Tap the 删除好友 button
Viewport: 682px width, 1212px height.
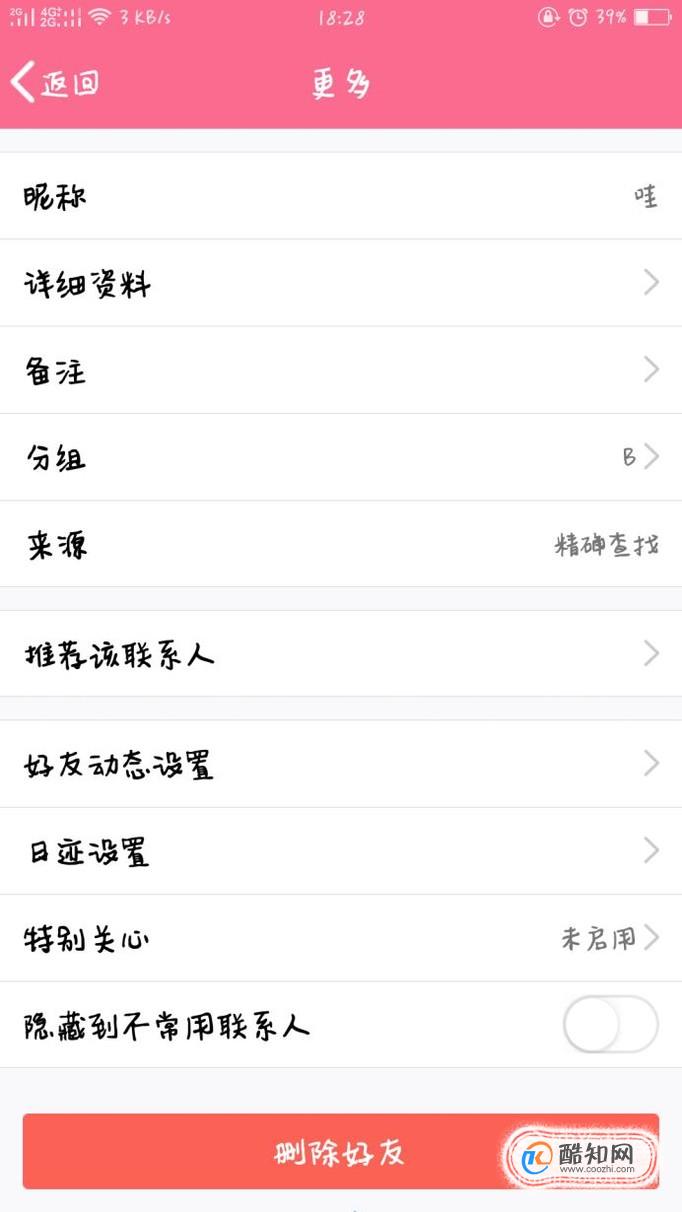[x=341, y=1151]
